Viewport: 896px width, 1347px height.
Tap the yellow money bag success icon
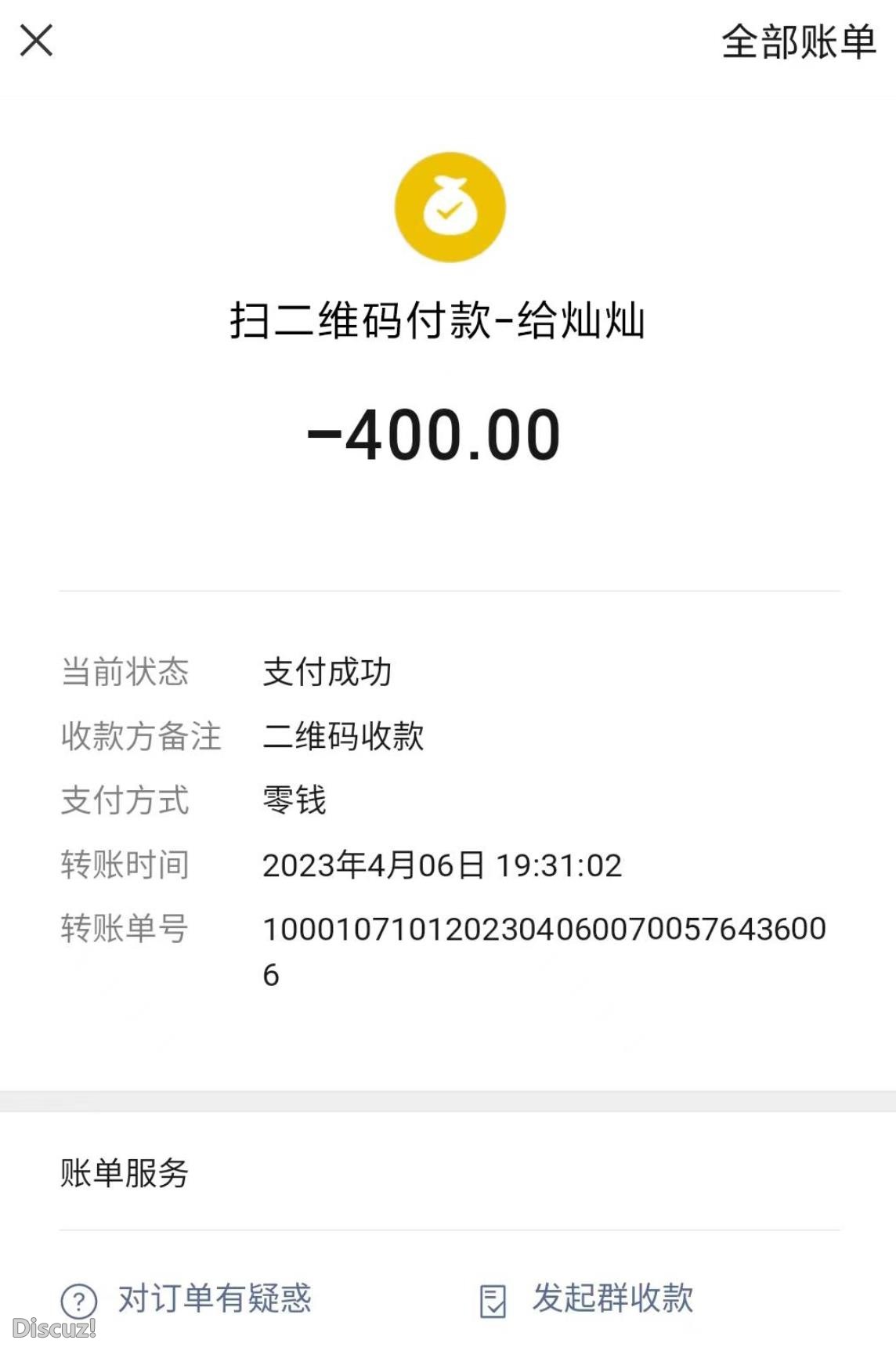click(448, 205)
